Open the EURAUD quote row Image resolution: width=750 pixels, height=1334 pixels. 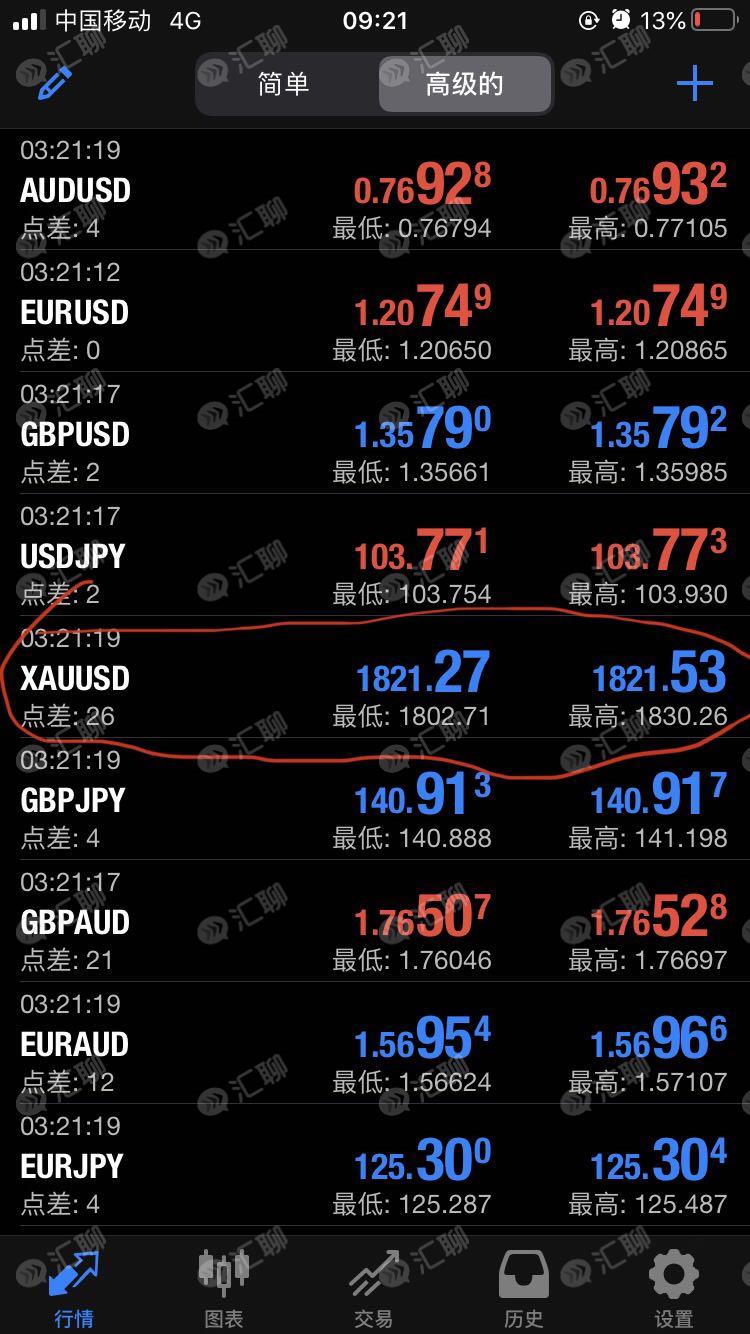(375, 1043)
